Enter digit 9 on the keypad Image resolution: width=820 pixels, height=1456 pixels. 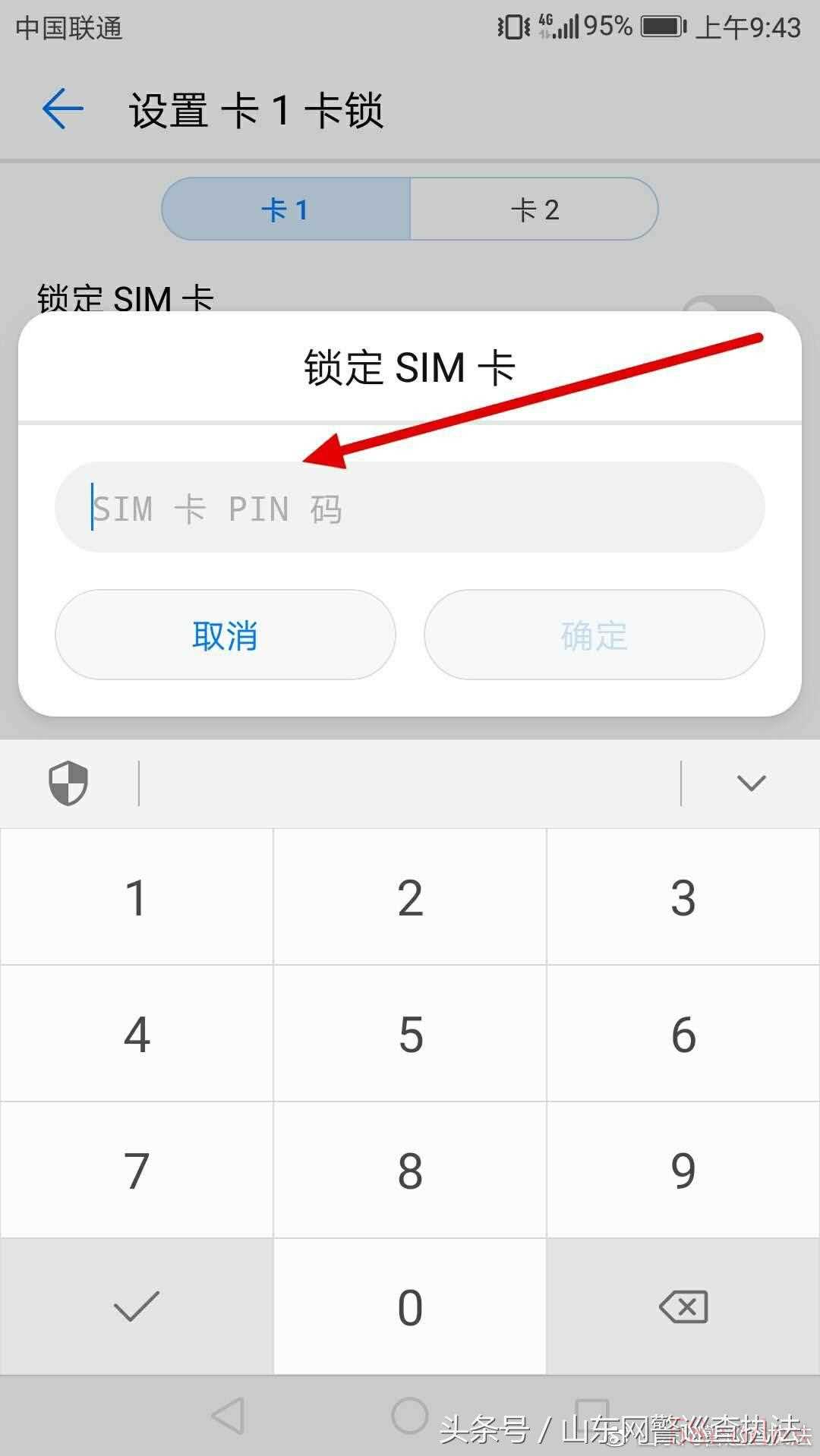click(683, 1171)
